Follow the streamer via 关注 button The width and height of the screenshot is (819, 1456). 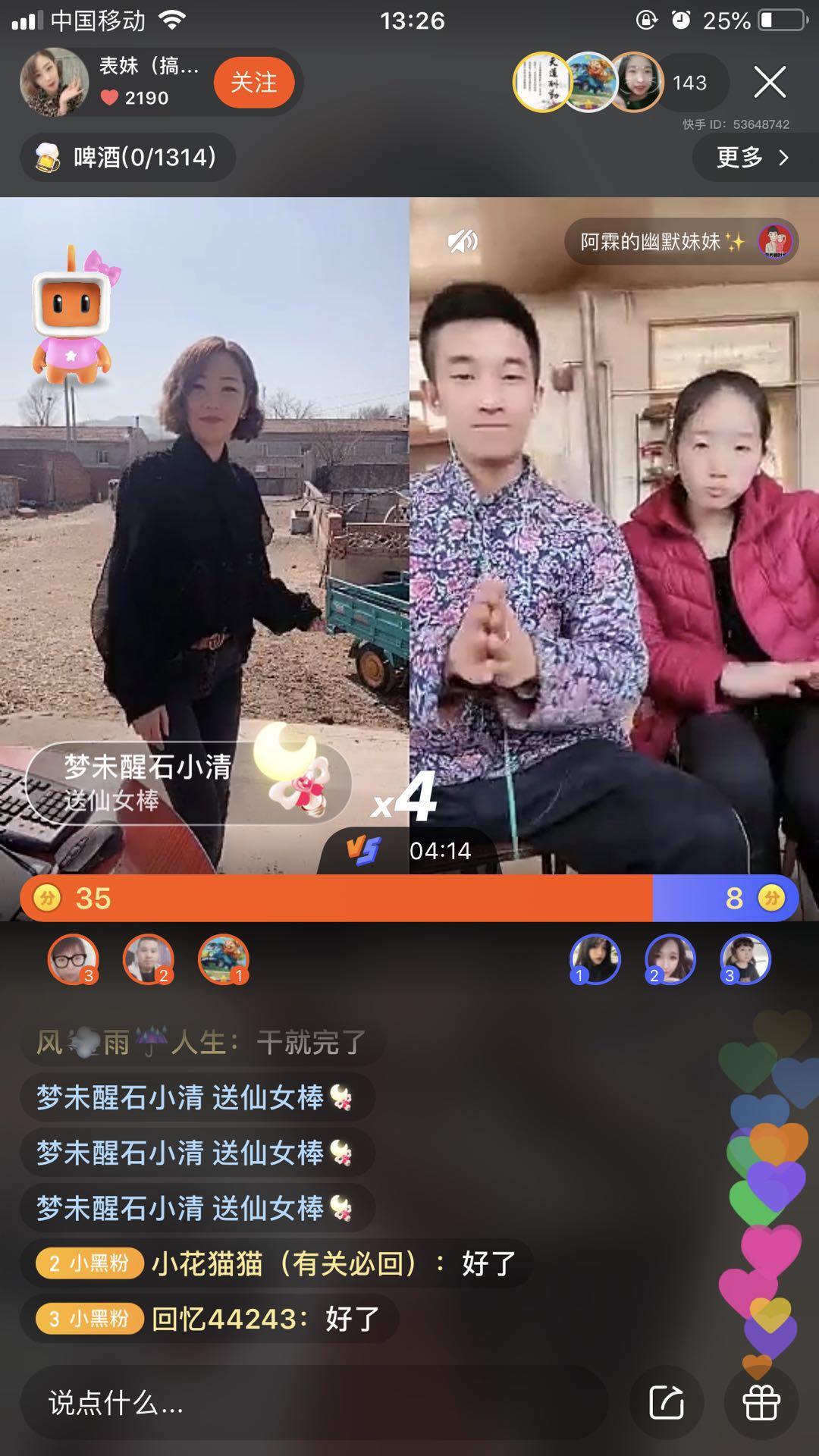click(x=253, y=83)
